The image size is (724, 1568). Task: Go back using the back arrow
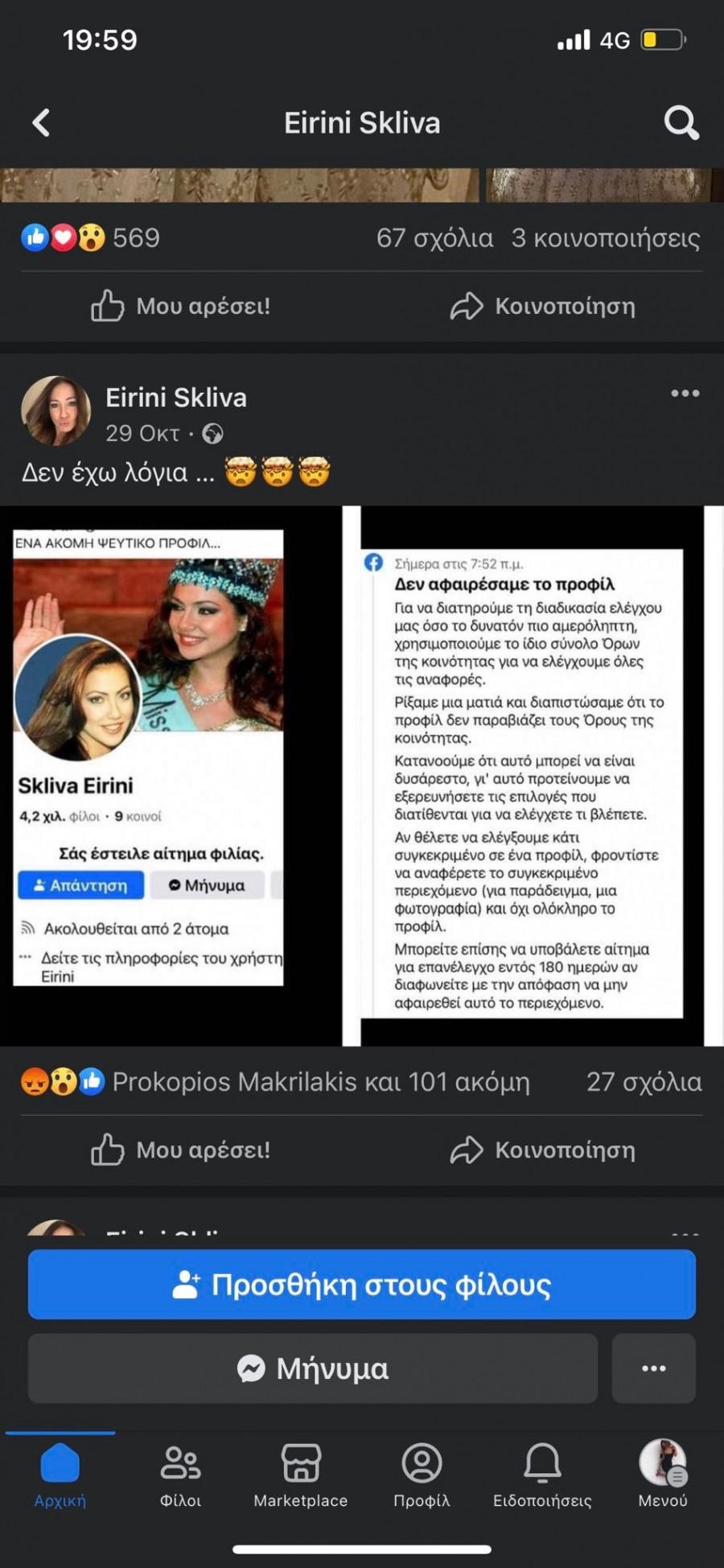pyautogui.click(x=39, y=122)
